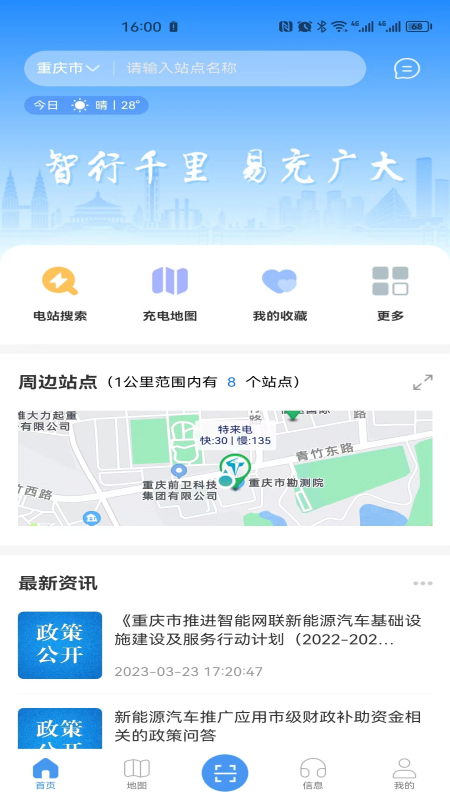This screenshot has height=800, width=450.
Task: Expand the 周边站点 map to fullscreen
Action: click(x=422, y=382)
